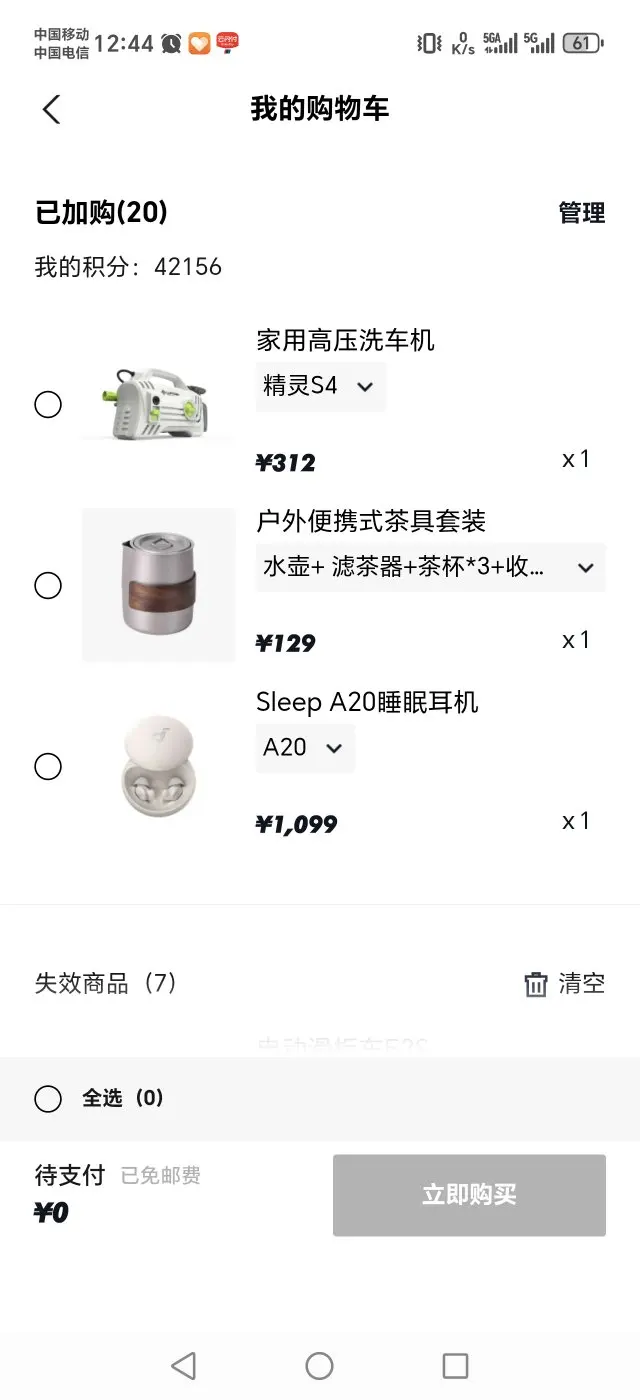640x1400 pixels.
Task: Open the Sleep A20 earbuds image
Action: click(159, 766)
